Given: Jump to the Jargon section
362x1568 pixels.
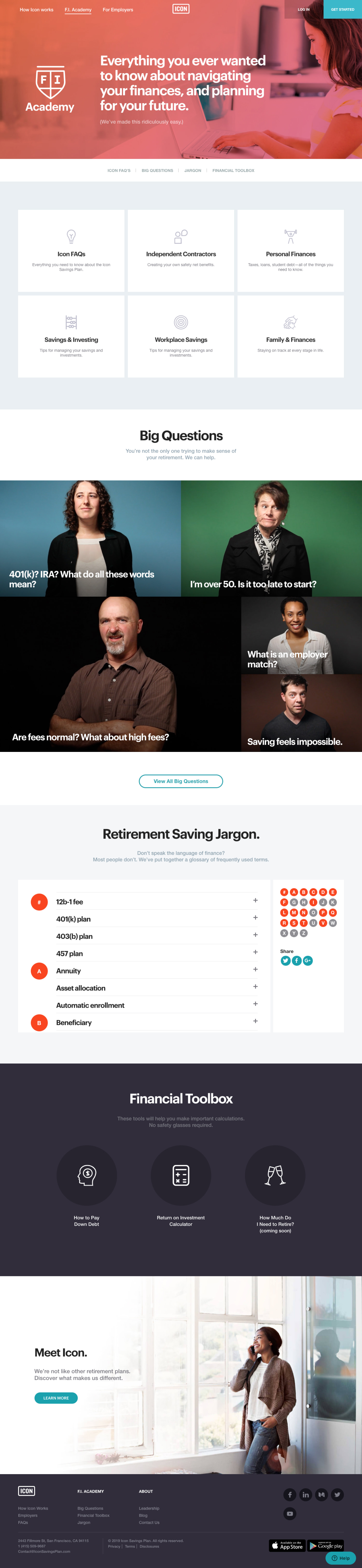Looking at the screenshot, I should click(x=192, y=170).
